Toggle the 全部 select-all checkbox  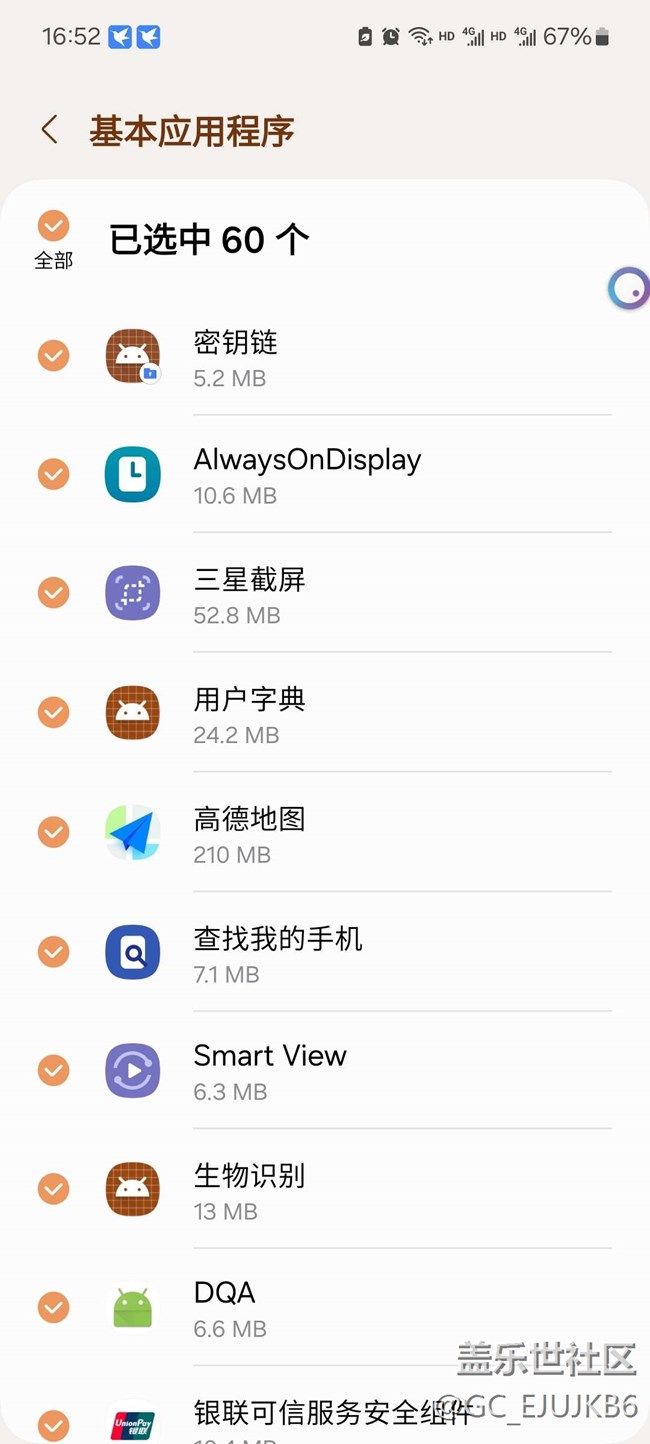click(53, 226)
